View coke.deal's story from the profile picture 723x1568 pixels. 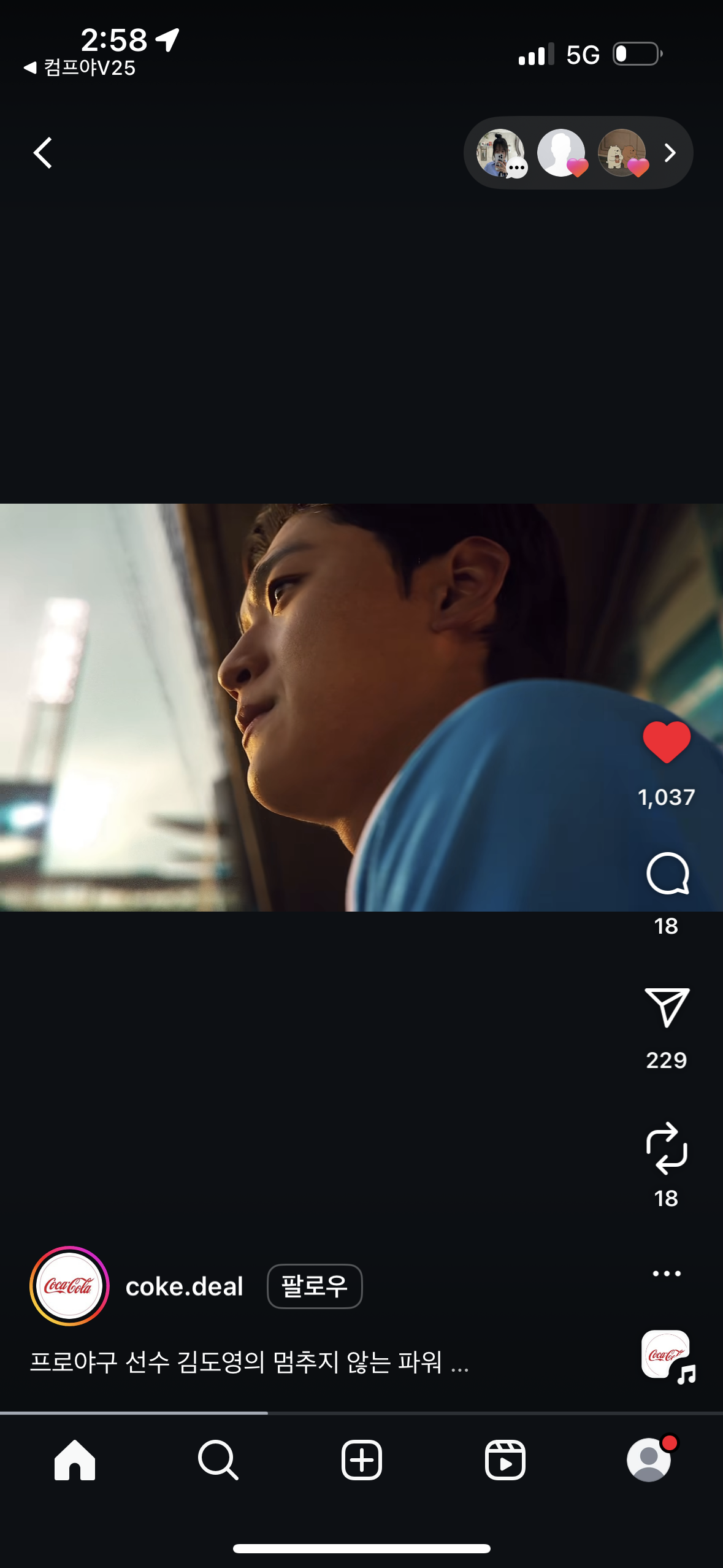click(x=69, y=1286)
